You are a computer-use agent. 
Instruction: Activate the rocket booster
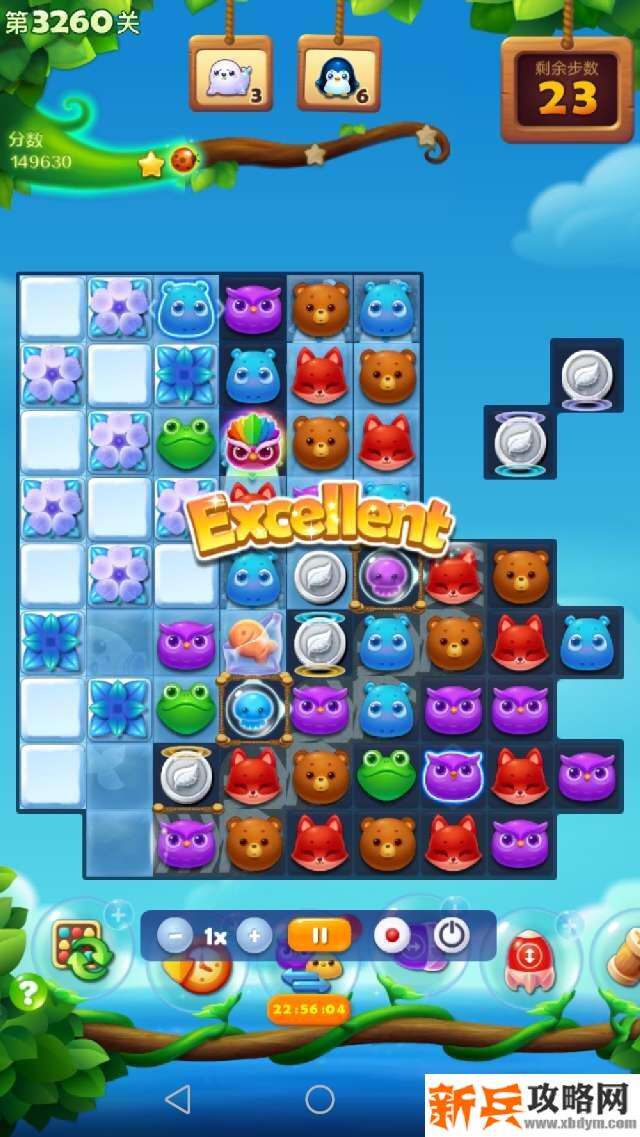pyautogui.click(x=527, y=955)
